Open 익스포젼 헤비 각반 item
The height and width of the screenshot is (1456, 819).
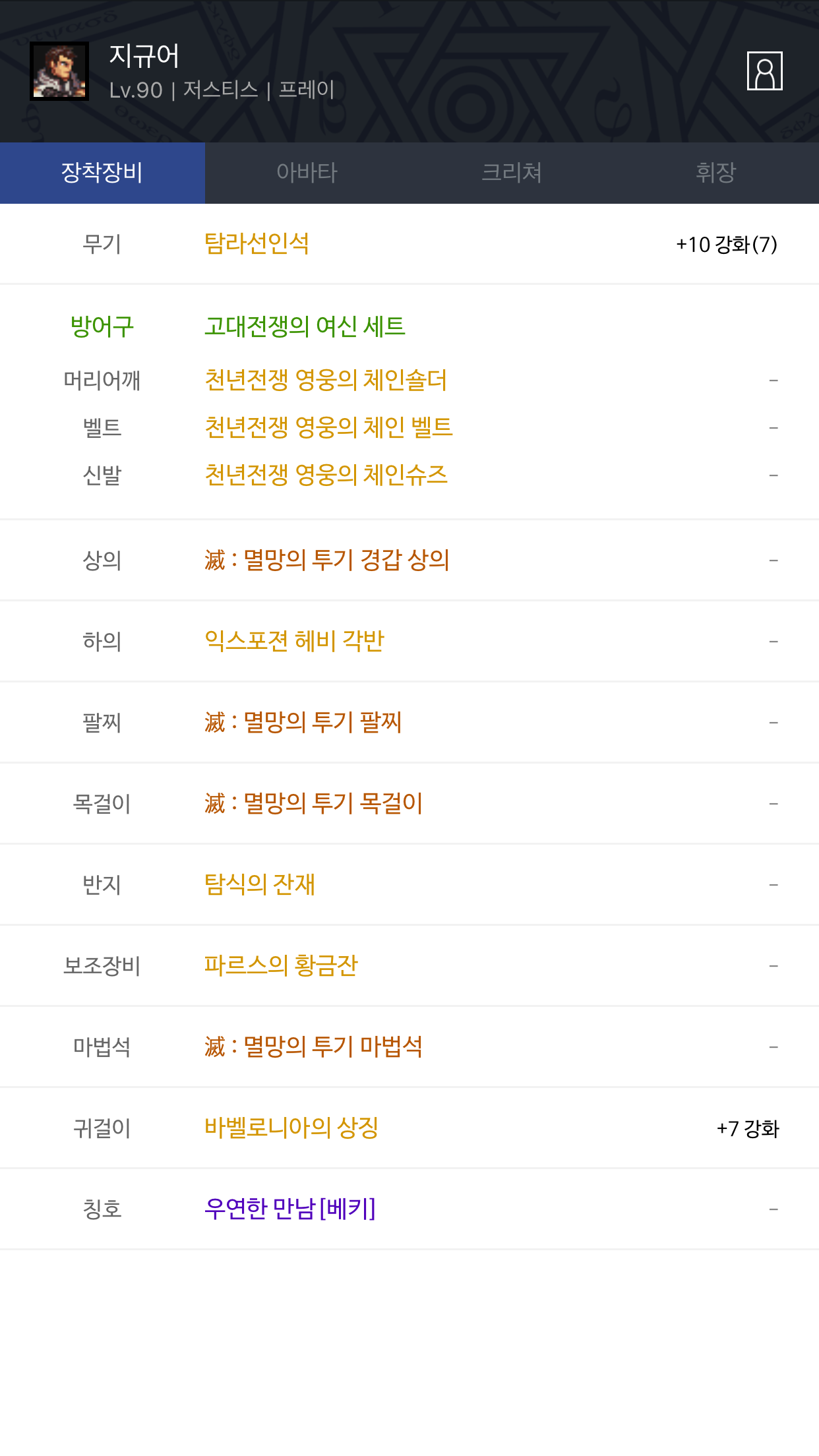(x=294, y=641)
